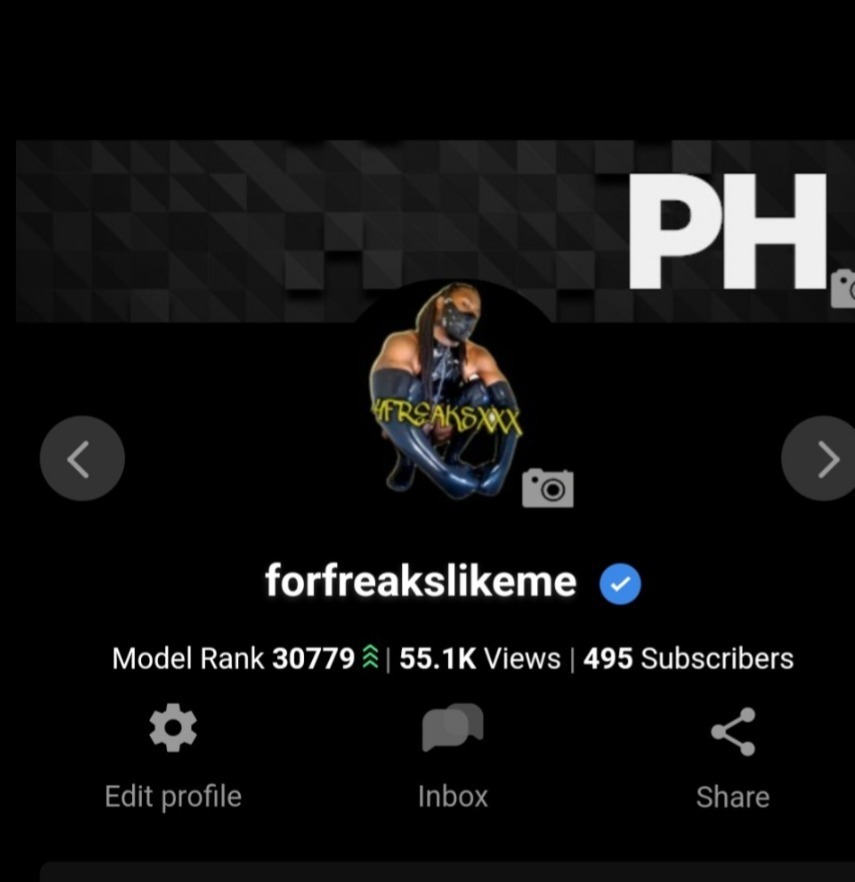Open the camera icon on the profile picture

(x=548, y=487)
